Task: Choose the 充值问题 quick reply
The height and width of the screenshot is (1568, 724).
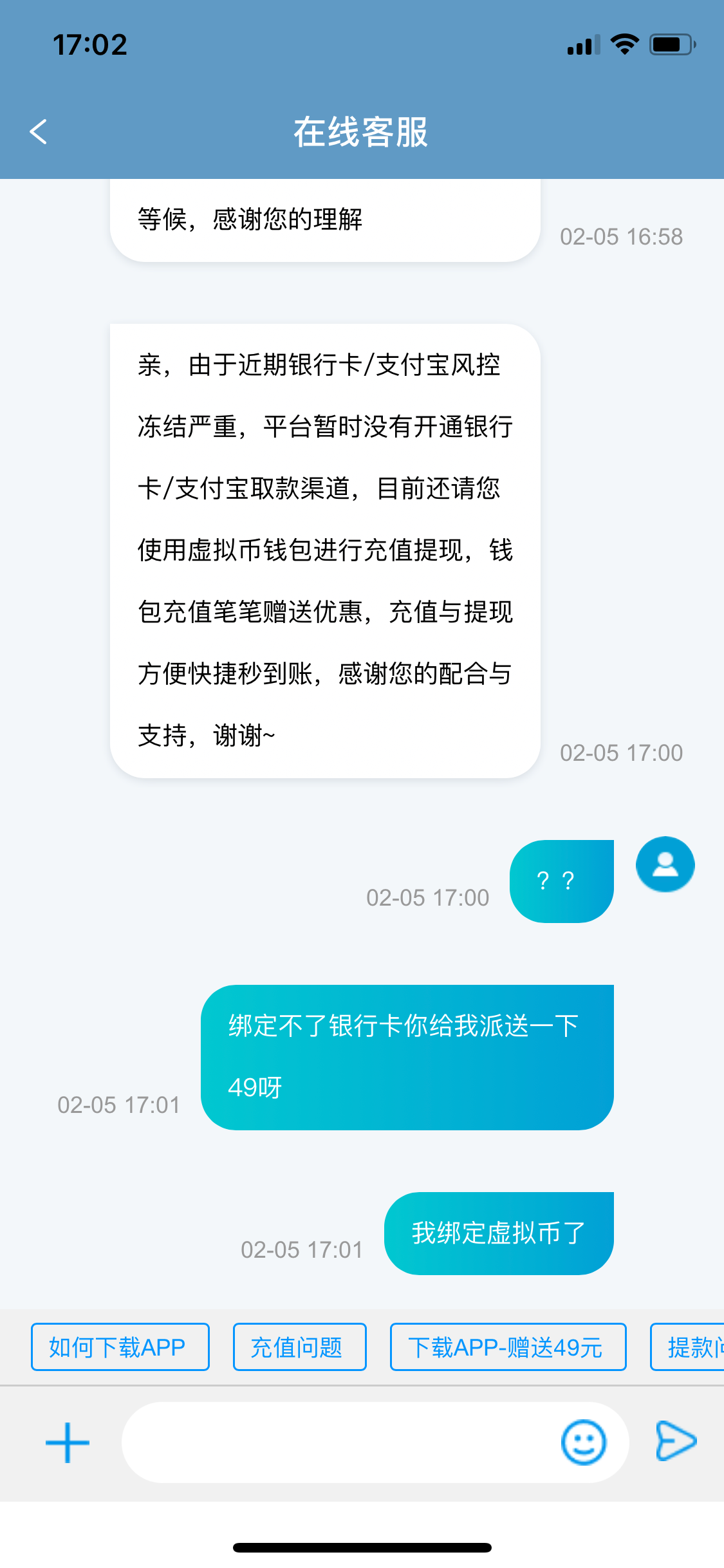Action: pyautogui.click(x=300, y=1347)
